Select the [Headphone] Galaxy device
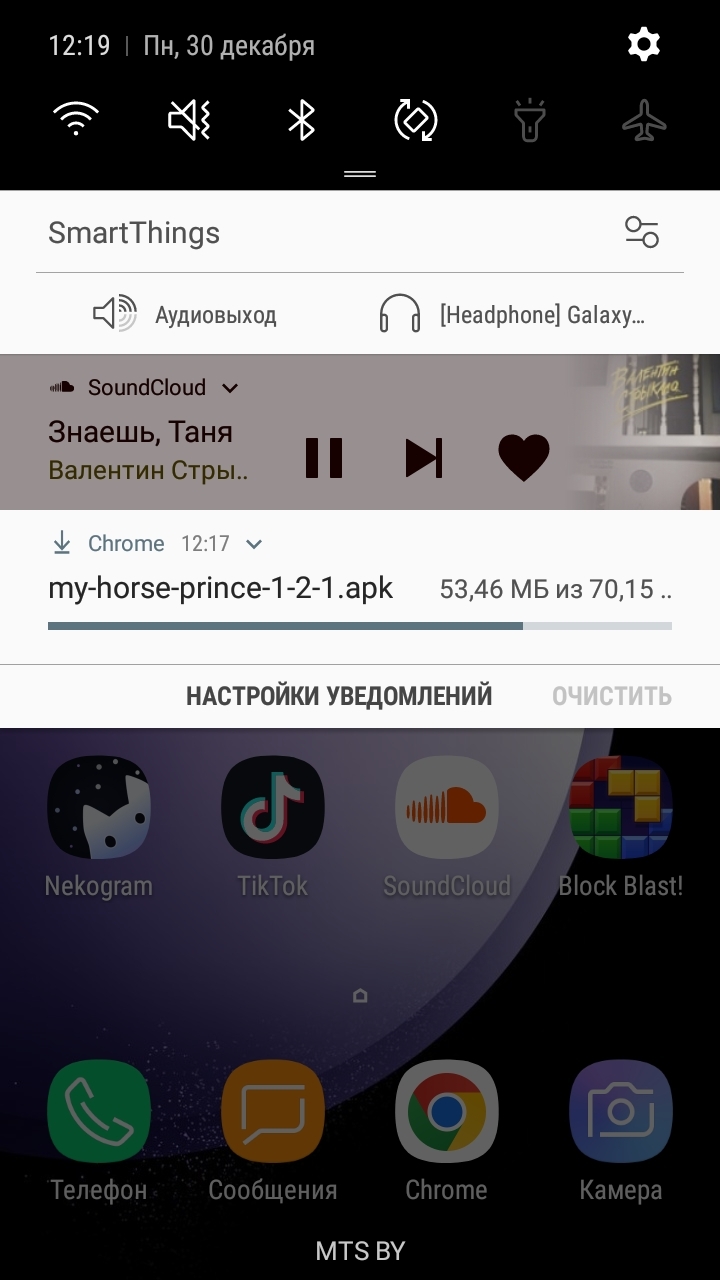Image resolution: width=720 pixels, height=1280 pixels. [512, 315]
